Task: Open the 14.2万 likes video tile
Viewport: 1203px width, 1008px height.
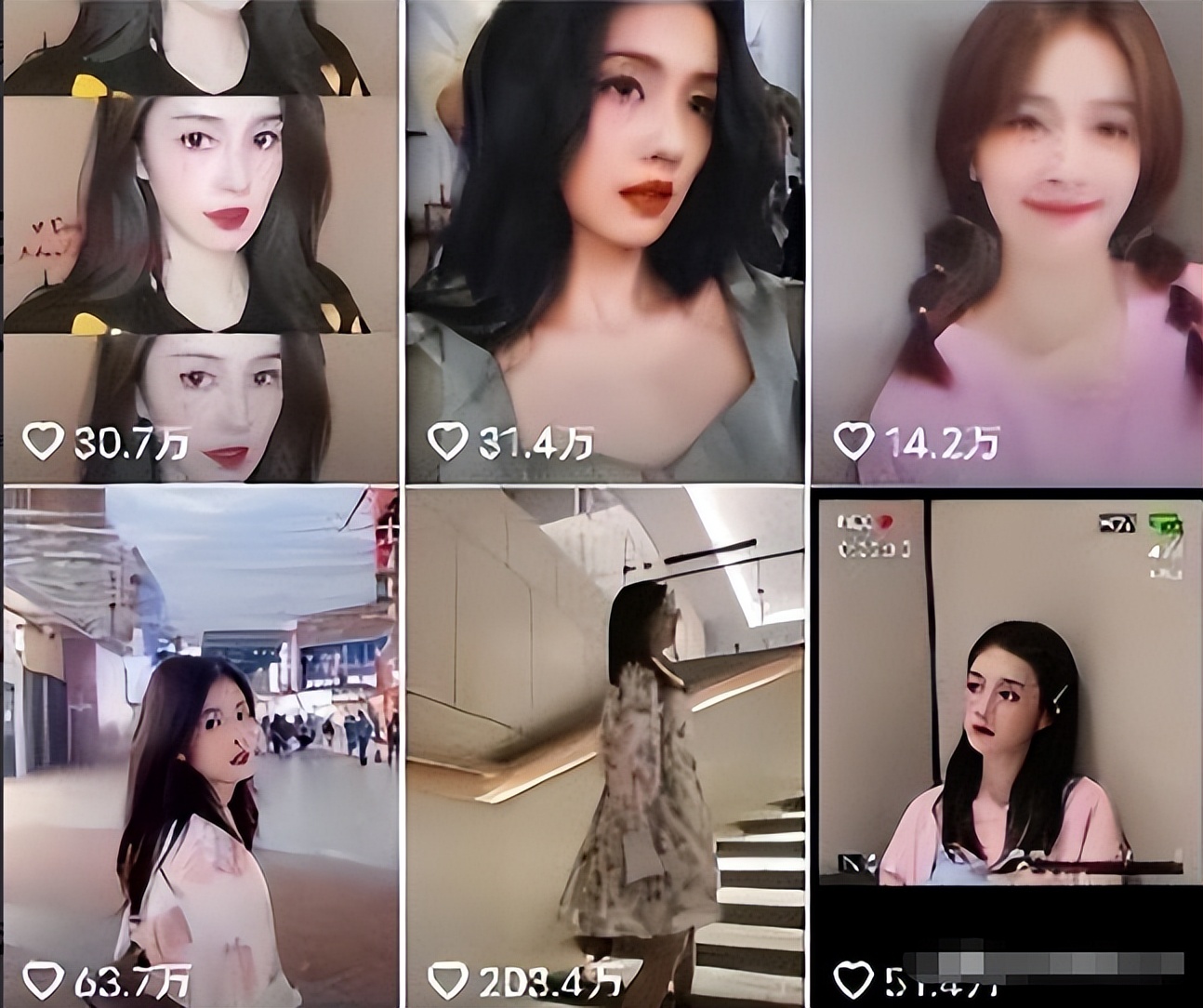Action: [1008, 242]
